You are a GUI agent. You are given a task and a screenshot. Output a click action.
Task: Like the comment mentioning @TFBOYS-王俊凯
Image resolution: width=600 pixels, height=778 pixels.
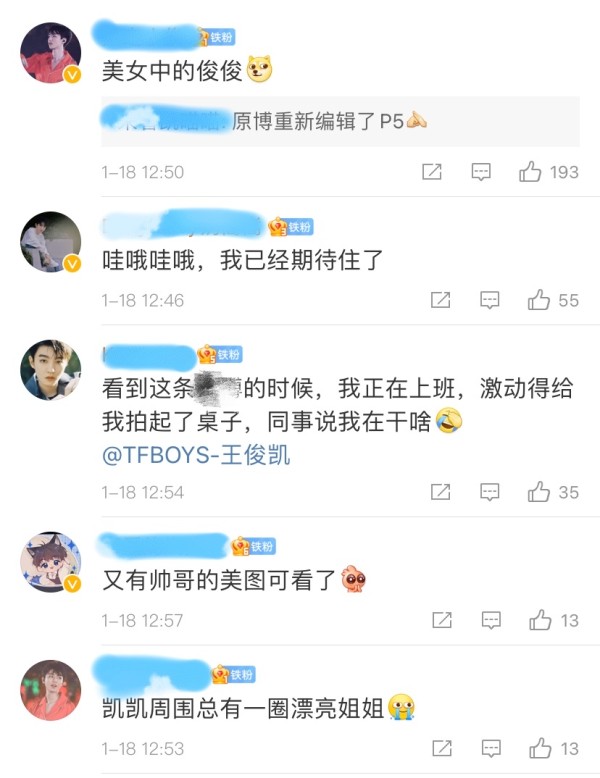(540, 492)
